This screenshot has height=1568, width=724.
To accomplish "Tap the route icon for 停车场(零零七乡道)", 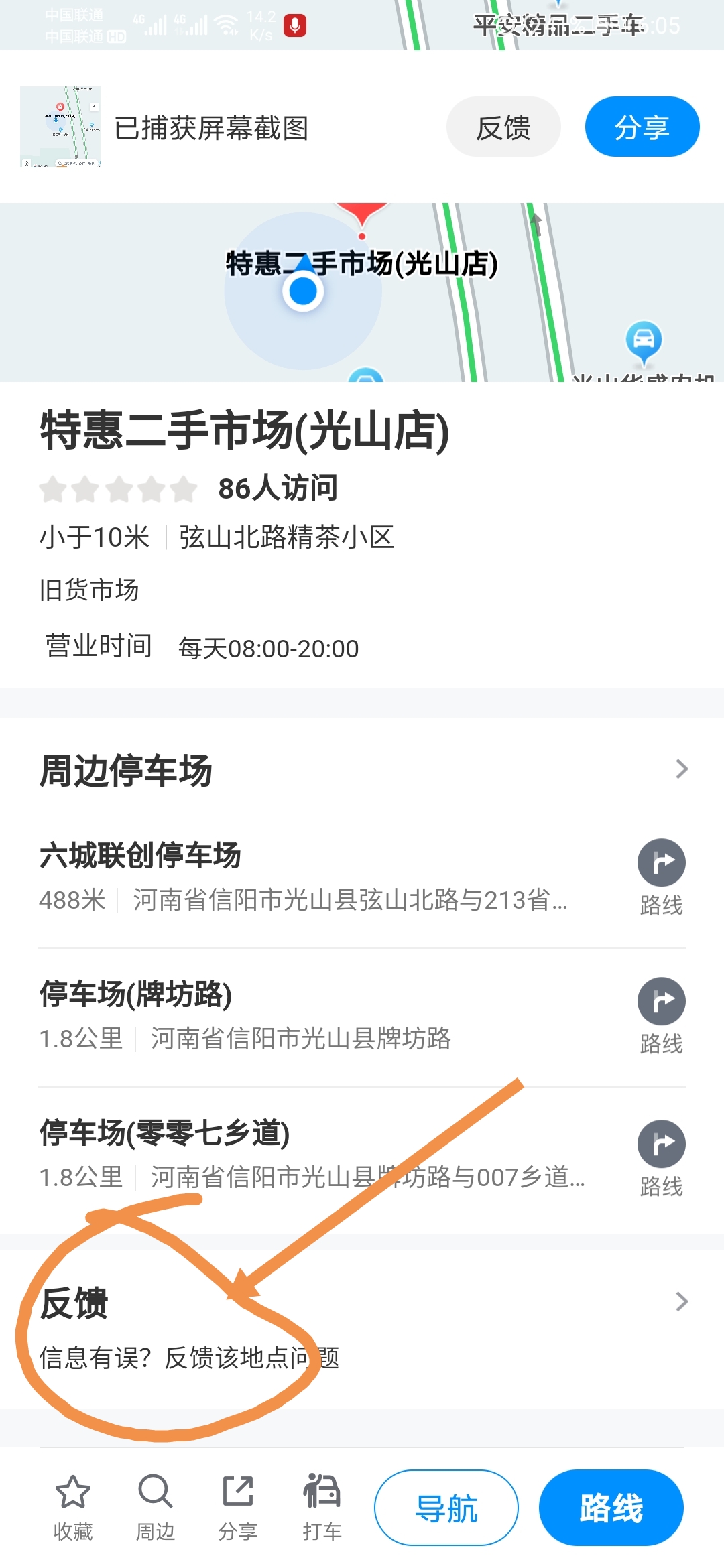I will click(x=661, y=1145).
